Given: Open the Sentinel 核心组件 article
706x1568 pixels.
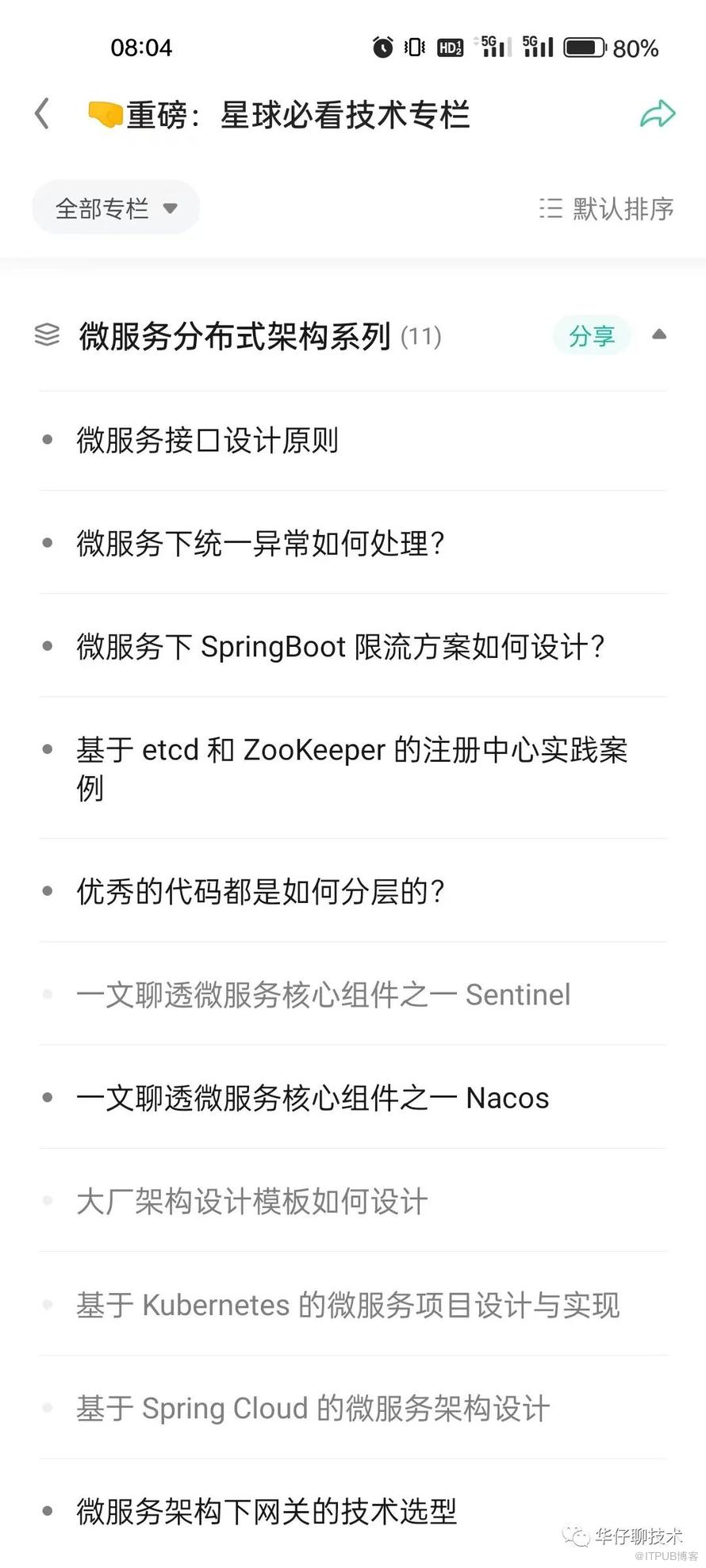Looking at the screenshot, I should point(324,995).
